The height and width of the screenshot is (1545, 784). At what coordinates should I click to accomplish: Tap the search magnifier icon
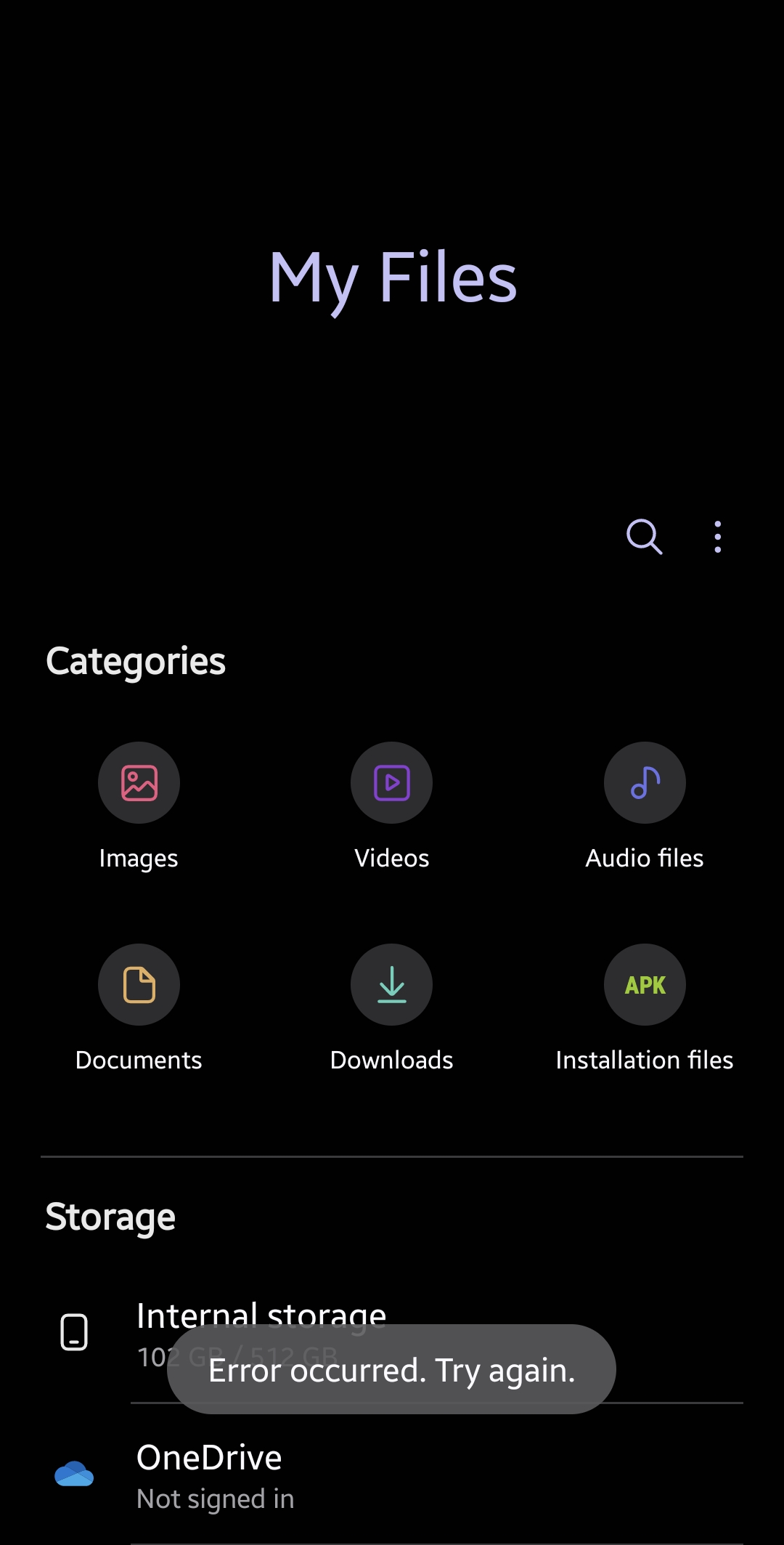645,537
